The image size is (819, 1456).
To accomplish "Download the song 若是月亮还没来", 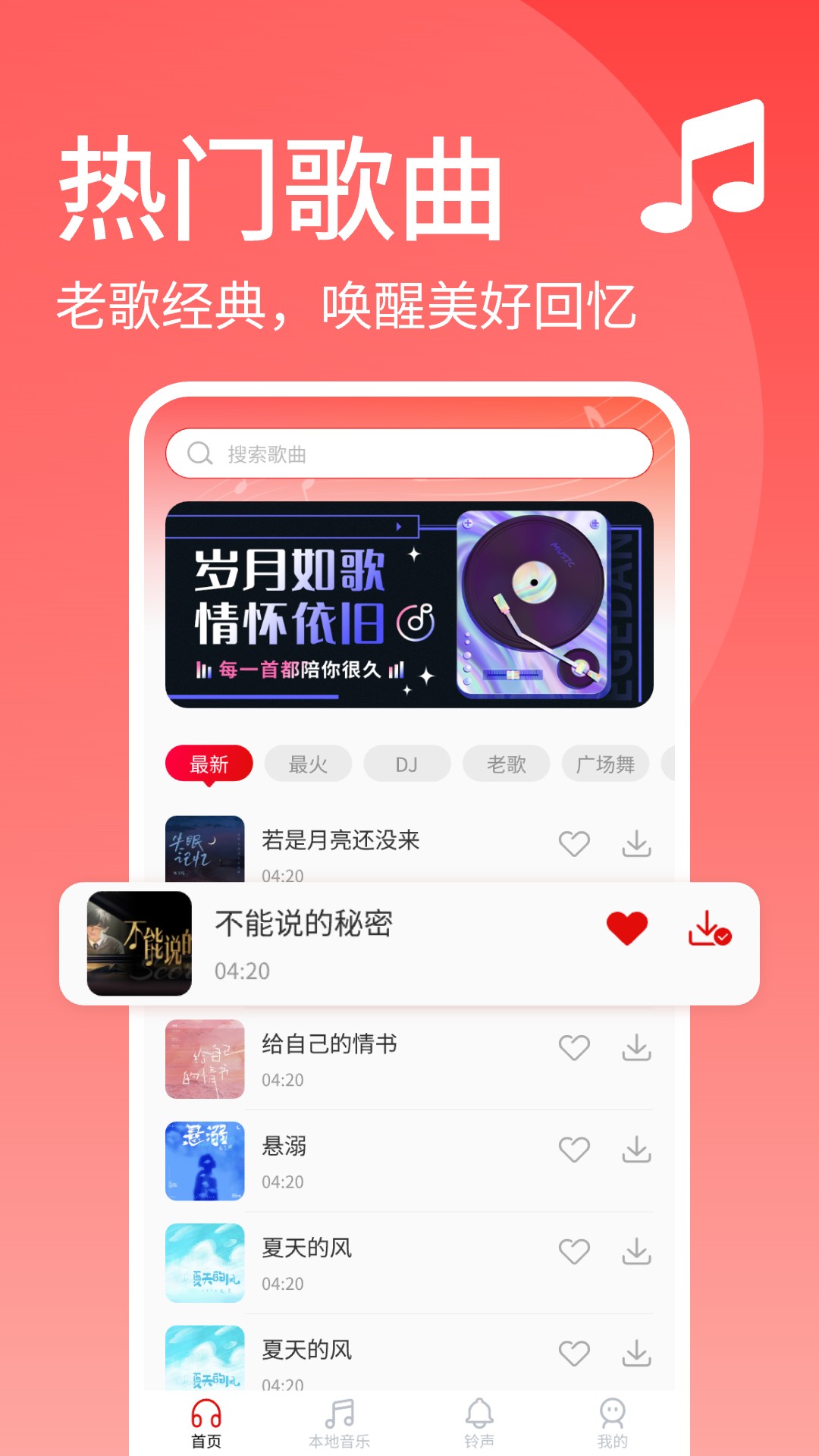I will 639,842.
